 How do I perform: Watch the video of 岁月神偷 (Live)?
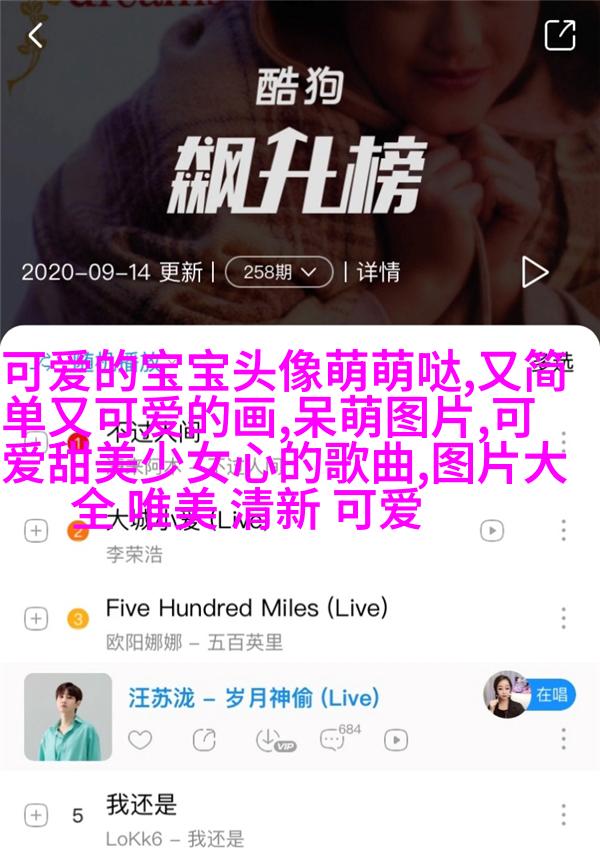click(x=396, y=740)
